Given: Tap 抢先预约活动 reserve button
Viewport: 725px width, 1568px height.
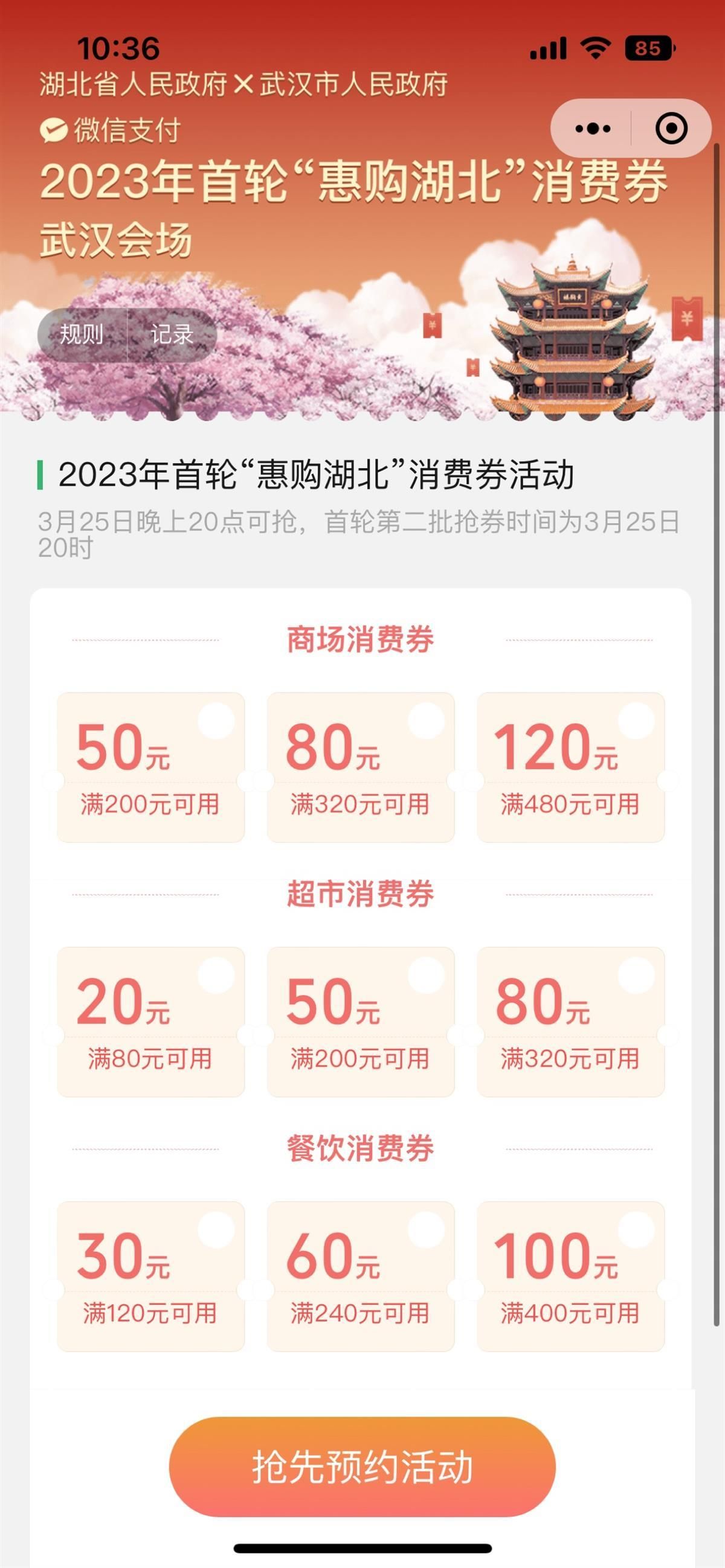Looking at the screenshot, I should click(x=362, y=1467).
